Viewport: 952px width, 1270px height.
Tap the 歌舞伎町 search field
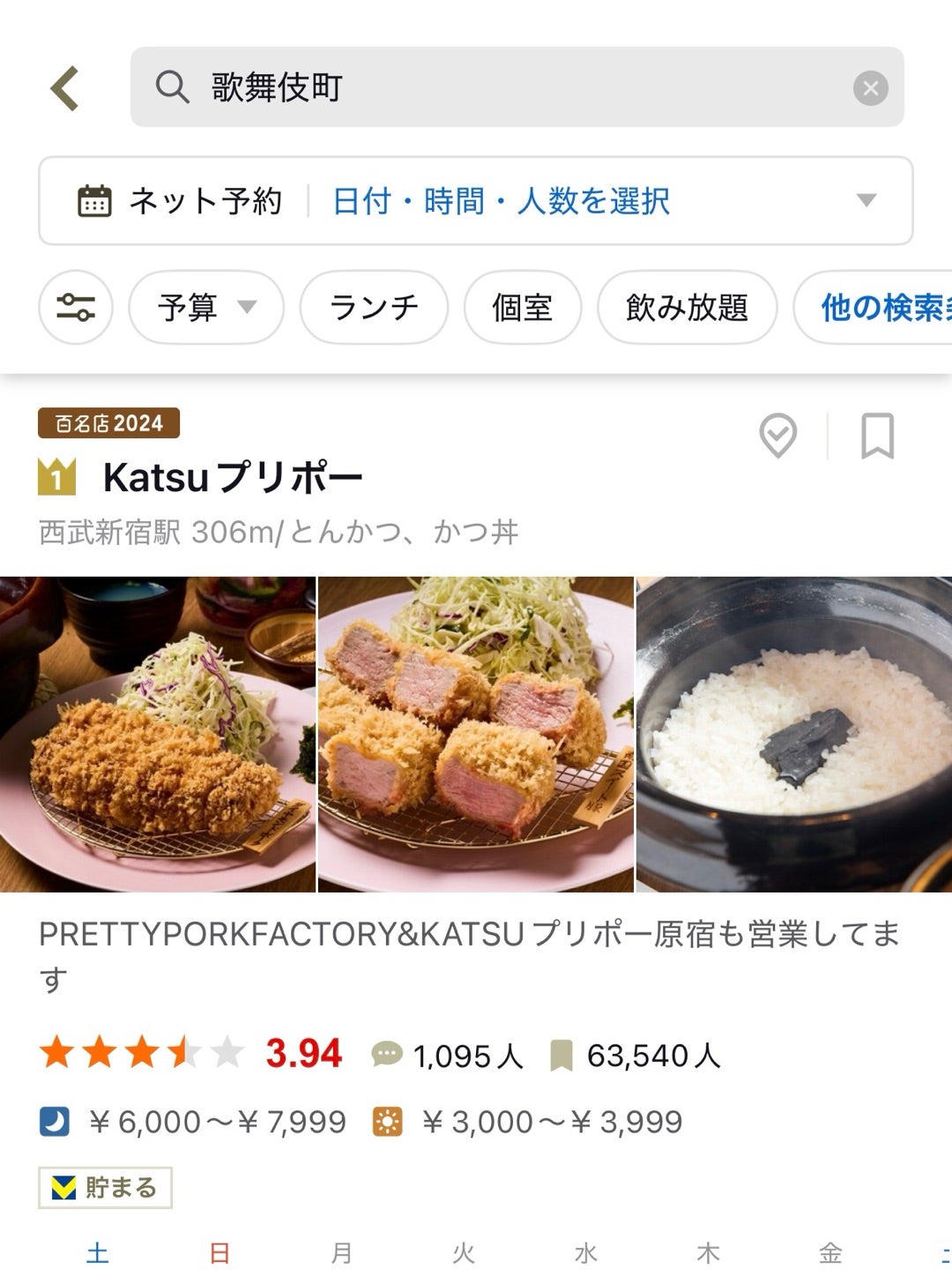tap(494, 87)
